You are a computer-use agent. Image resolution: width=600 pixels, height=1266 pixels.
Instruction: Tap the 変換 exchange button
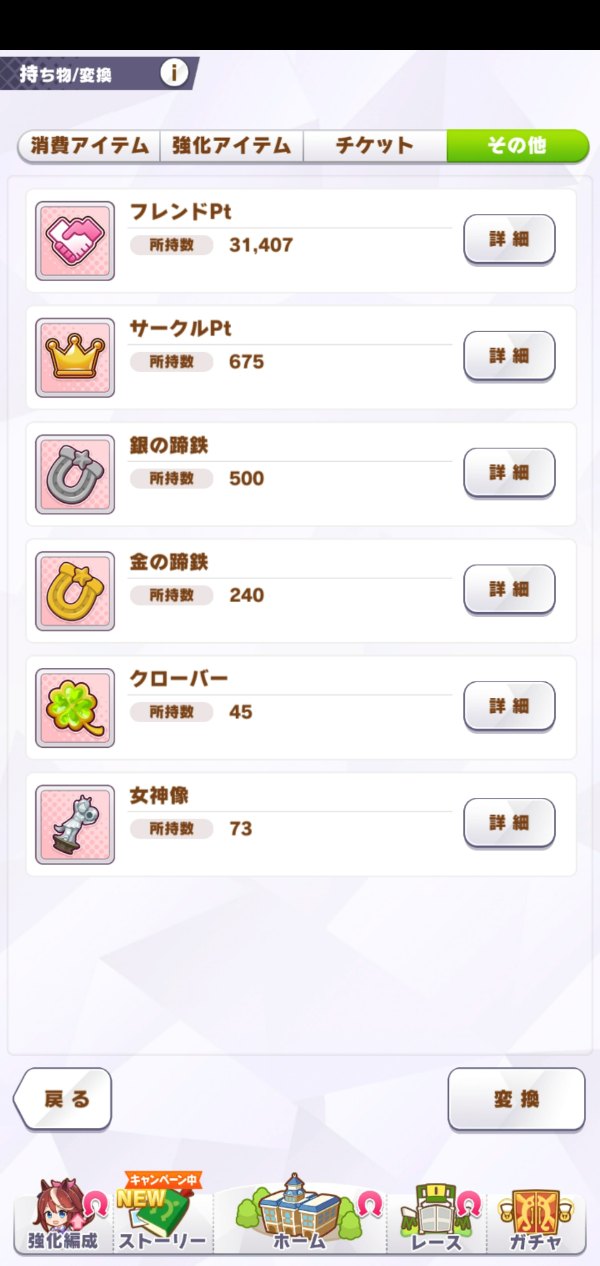pyautogui.click(x=516, y=1099)
